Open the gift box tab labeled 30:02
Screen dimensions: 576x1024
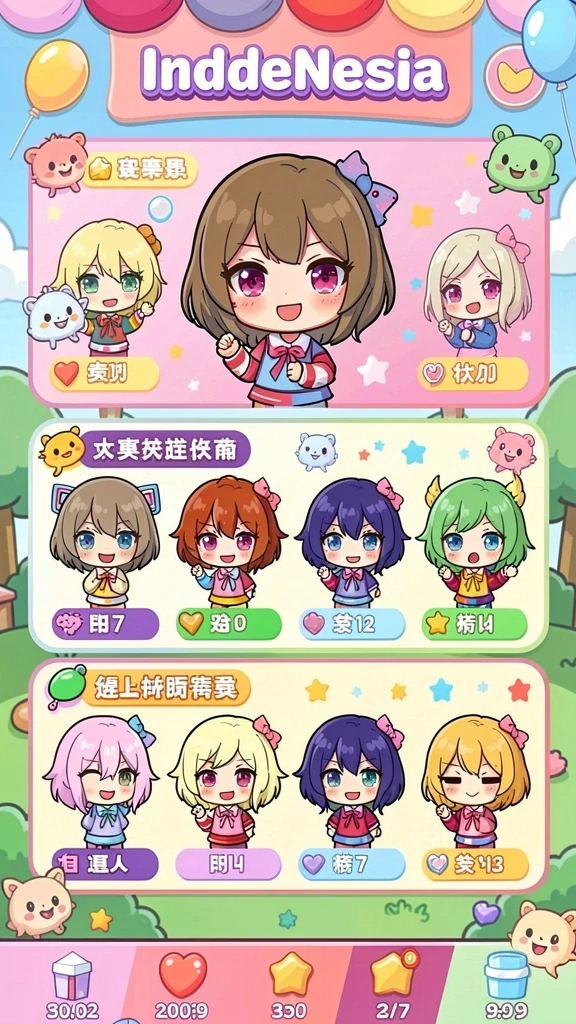tap(72, 985)
